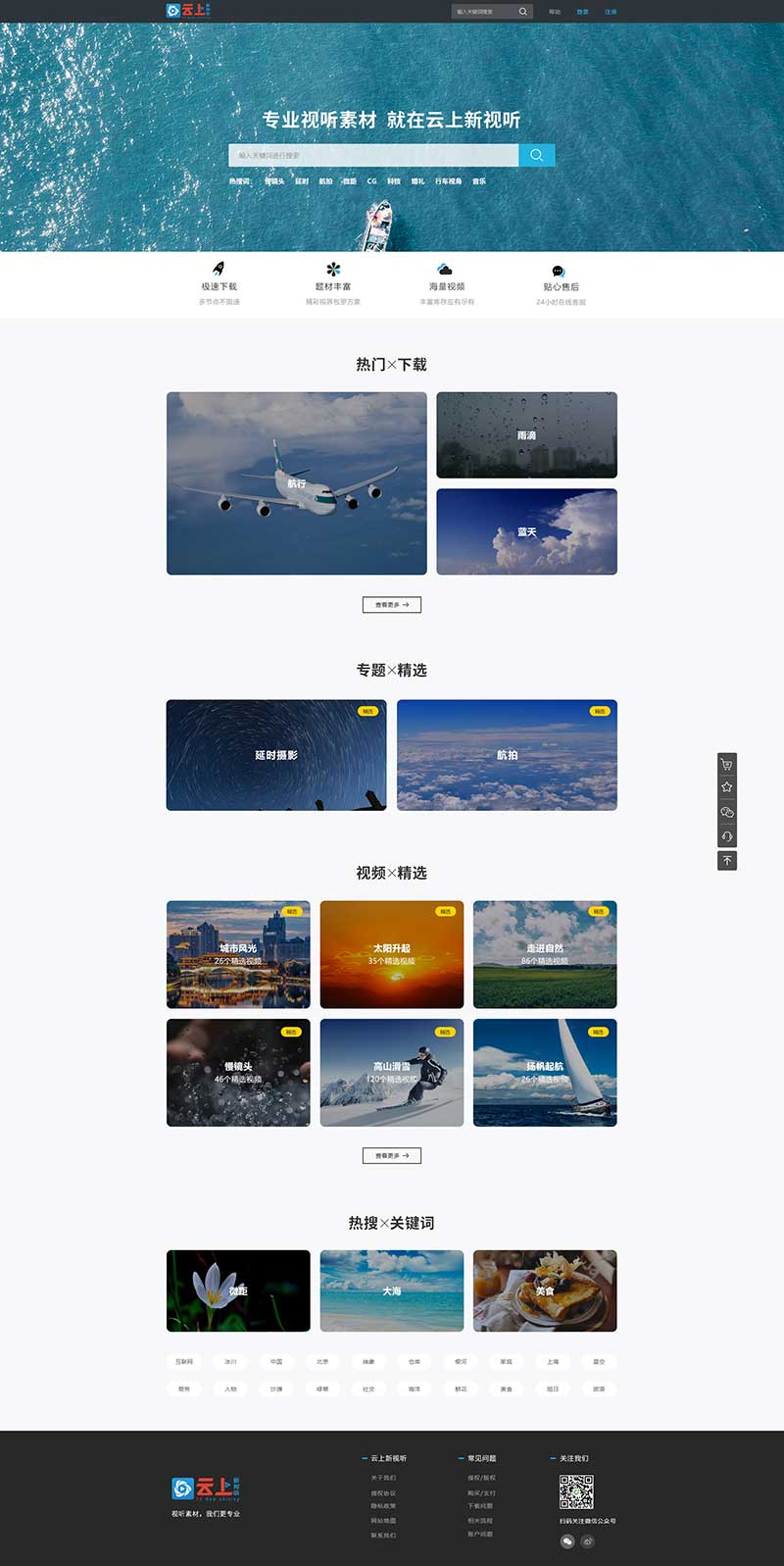
Task: Open the 注册 register link
Action: 611,12
